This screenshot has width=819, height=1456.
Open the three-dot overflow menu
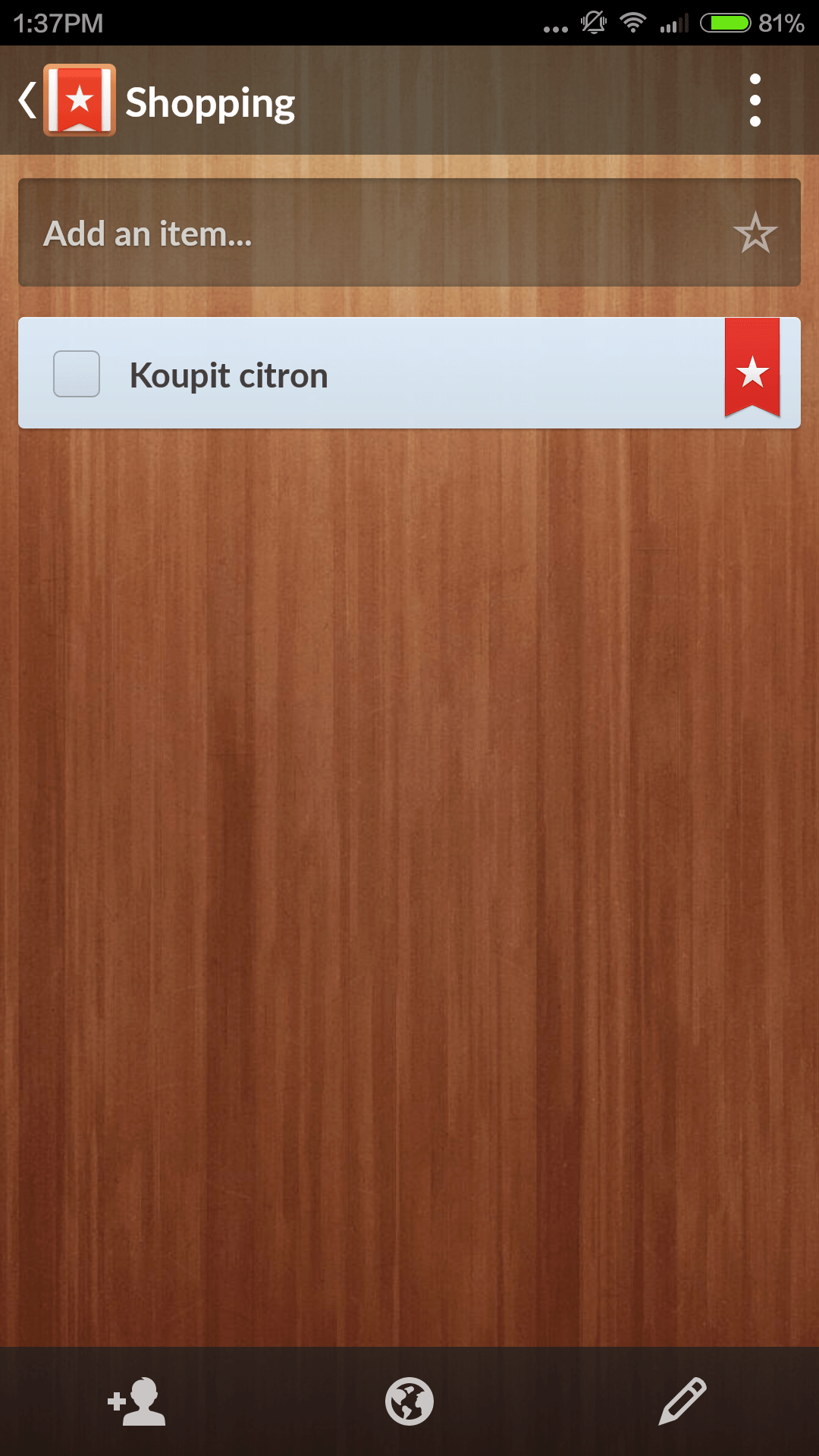click(755, 100)
